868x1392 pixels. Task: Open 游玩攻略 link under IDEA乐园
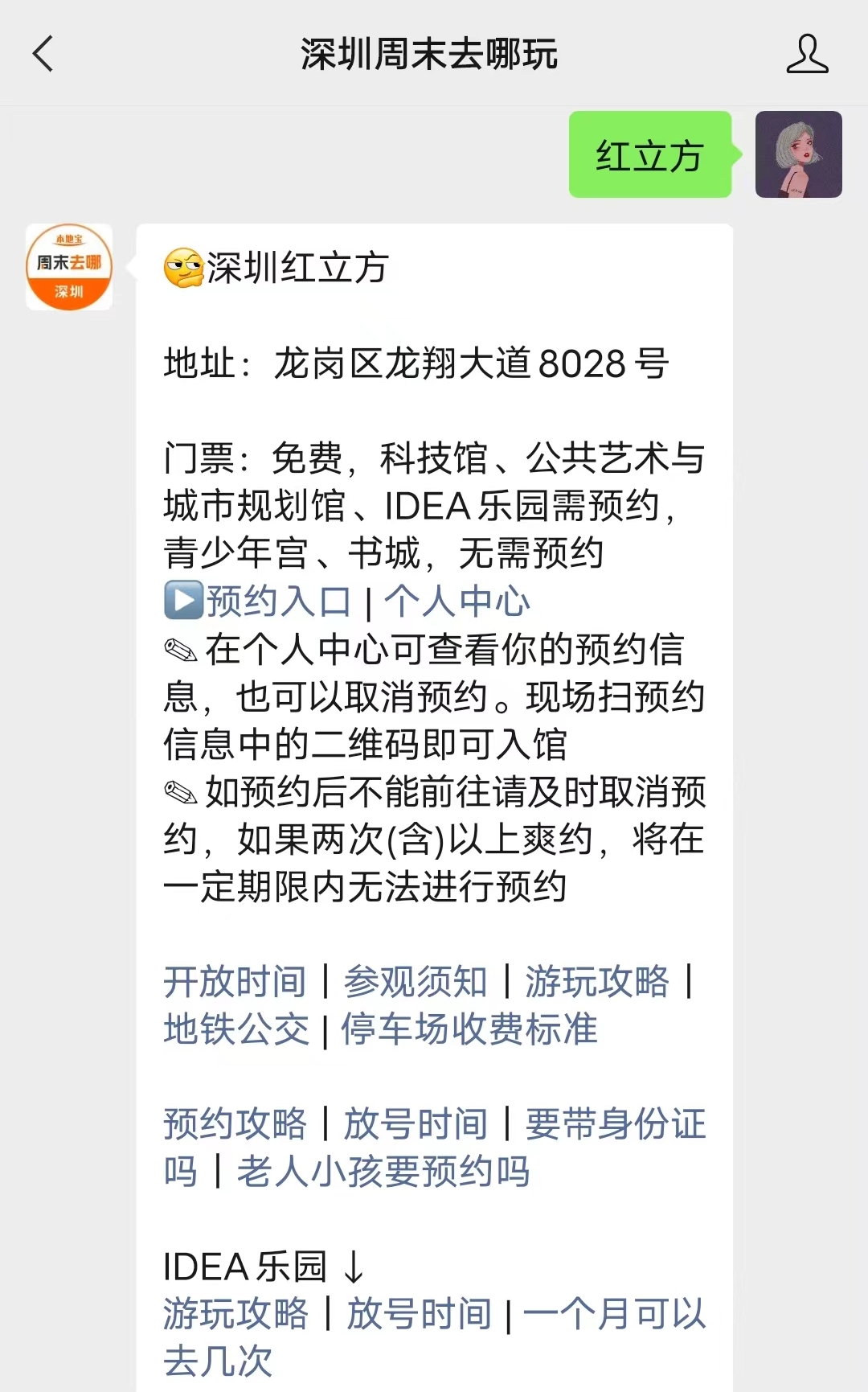(x=235, y=1313)
